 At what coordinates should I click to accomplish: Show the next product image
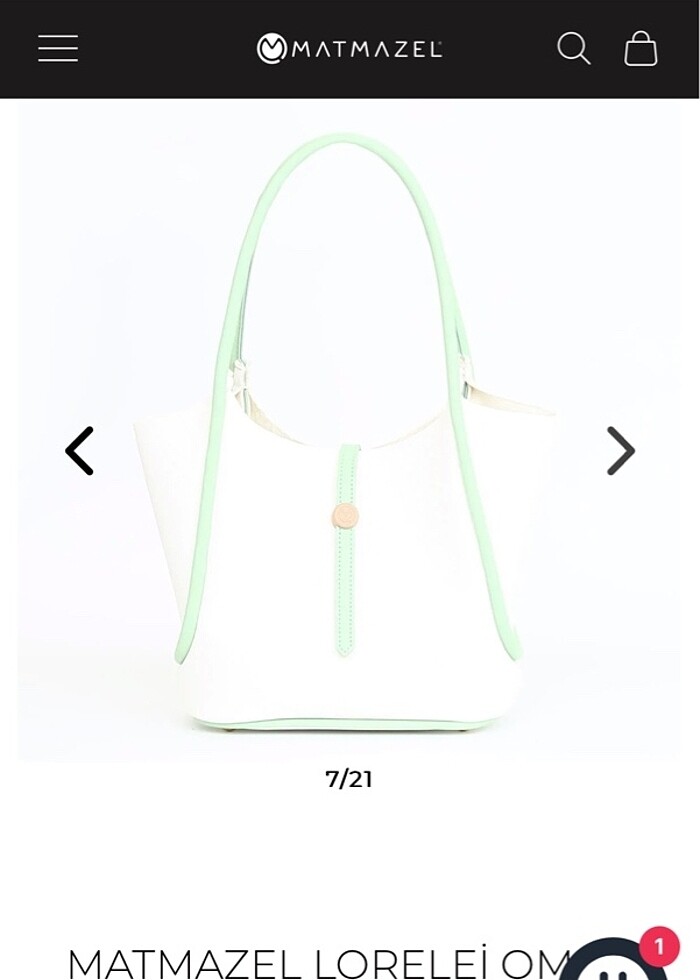pos(620,451)
